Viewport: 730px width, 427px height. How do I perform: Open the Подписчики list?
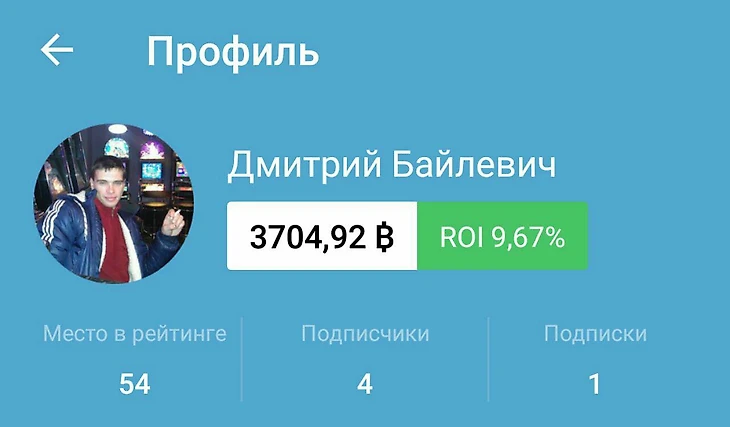tap(365, 358)
